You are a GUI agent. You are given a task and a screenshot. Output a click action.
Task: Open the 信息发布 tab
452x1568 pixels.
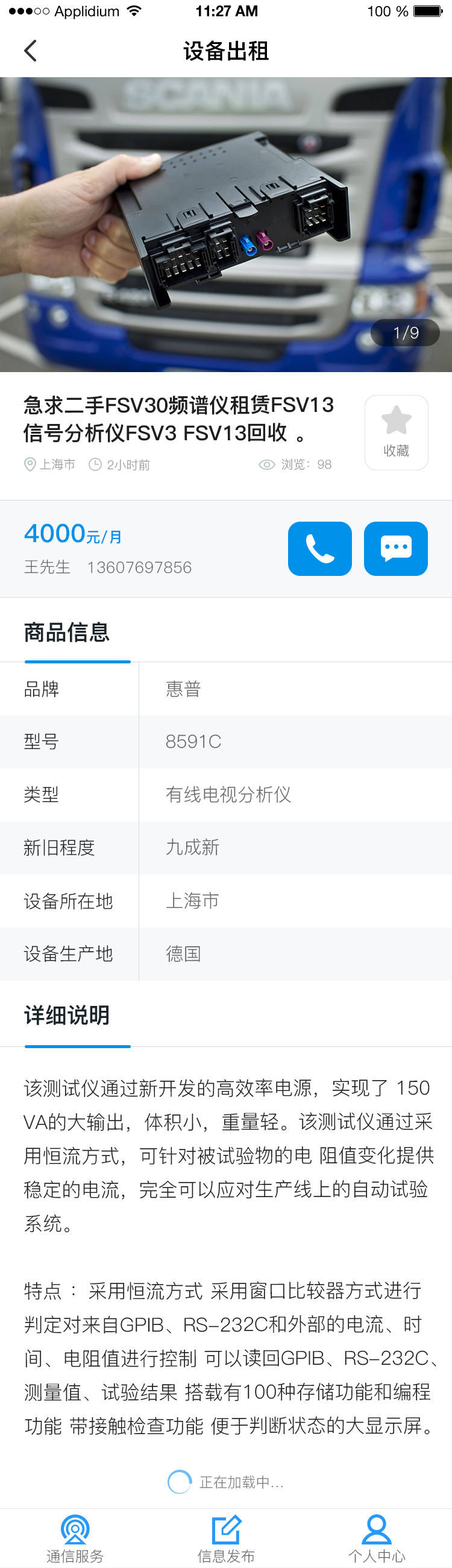pos(225,1538)
